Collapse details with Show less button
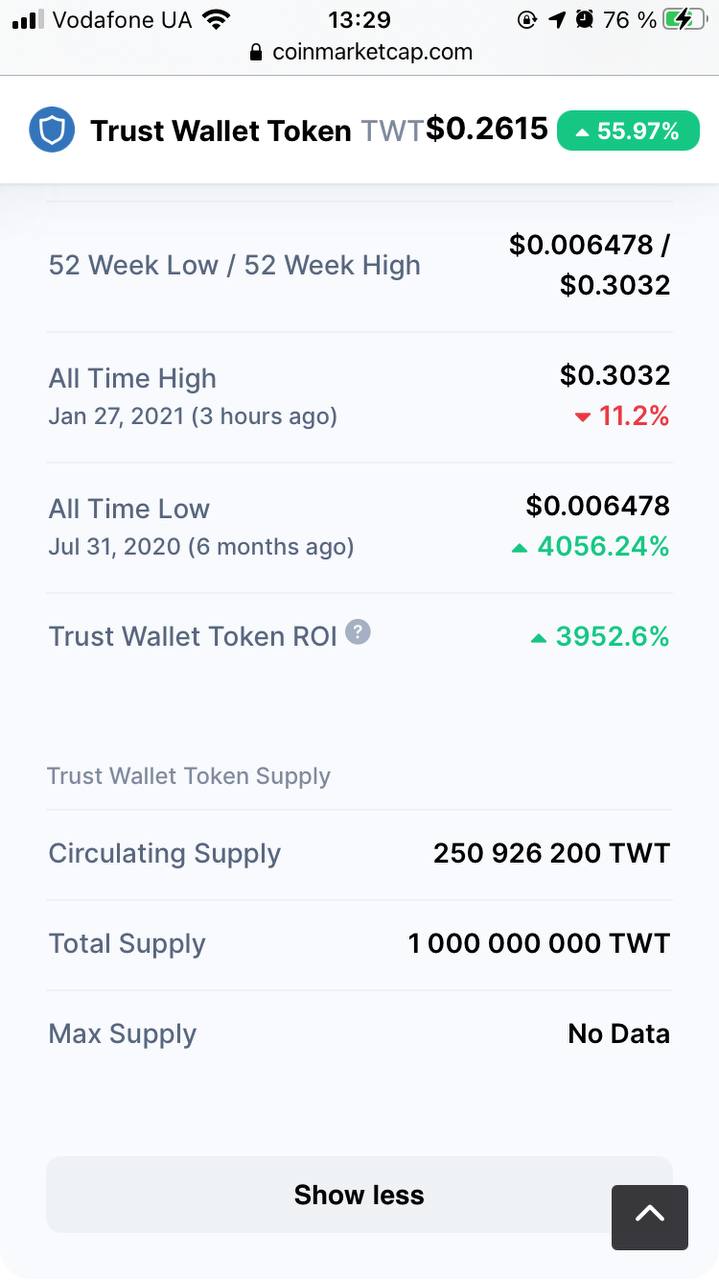This screenshot has width=719, height=1280. click(359, 1194)
